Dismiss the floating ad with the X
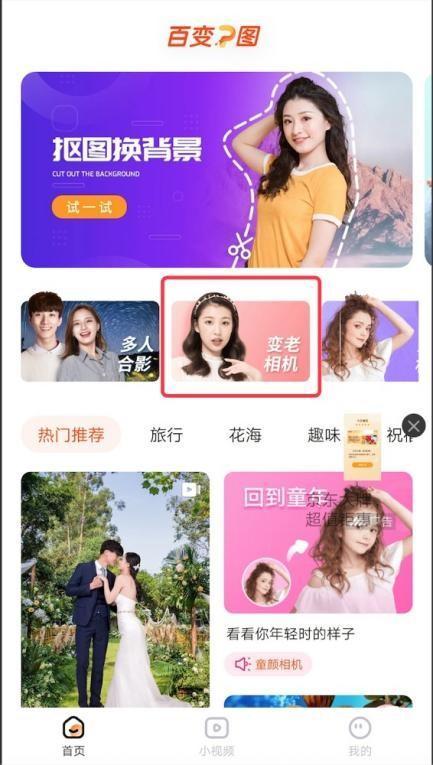 coord(413,426)
